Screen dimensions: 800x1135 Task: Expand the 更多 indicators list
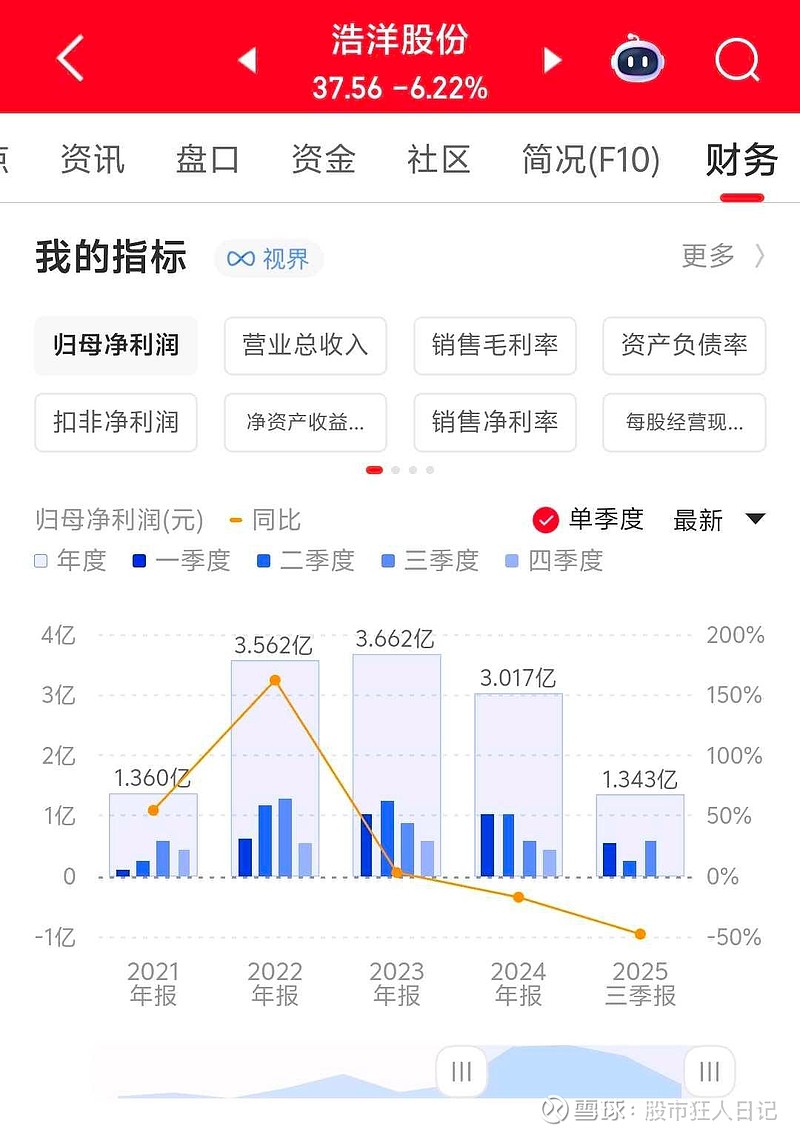[x=707, y=257]
